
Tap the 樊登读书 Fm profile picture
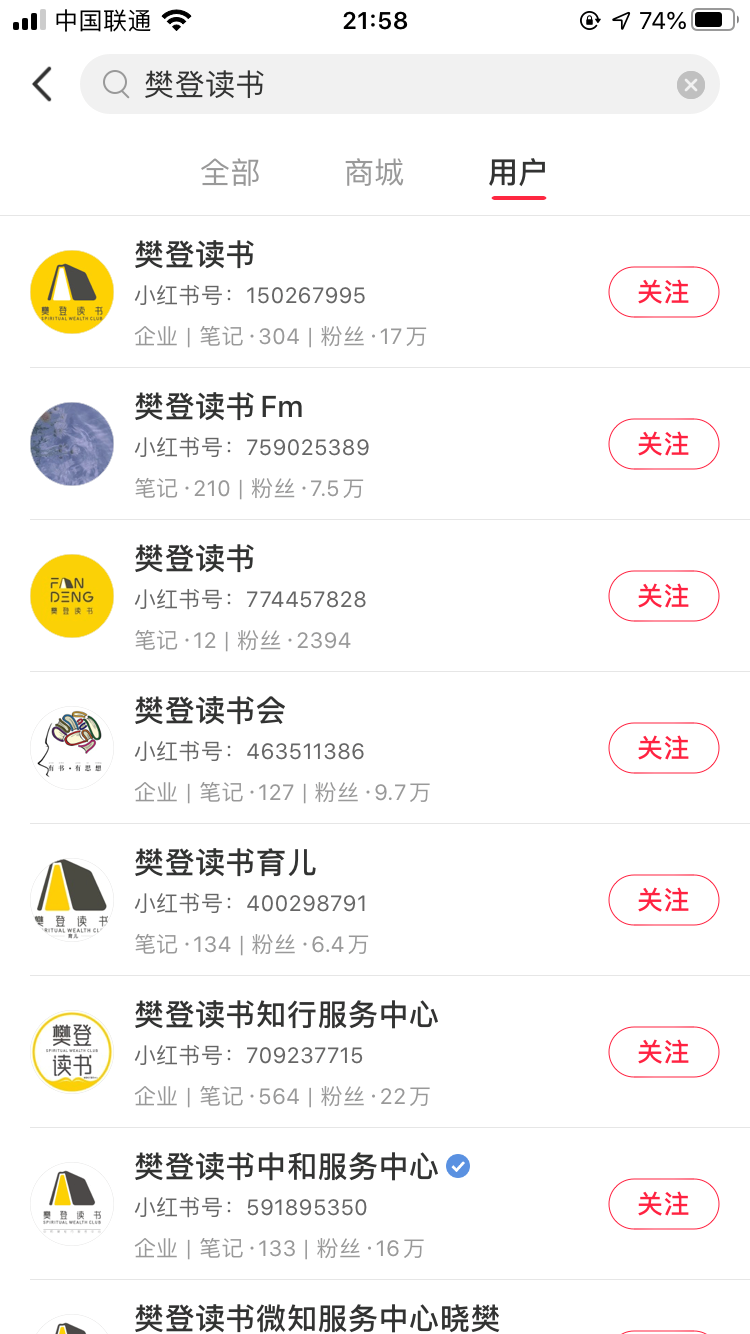[x=72, y=444]
